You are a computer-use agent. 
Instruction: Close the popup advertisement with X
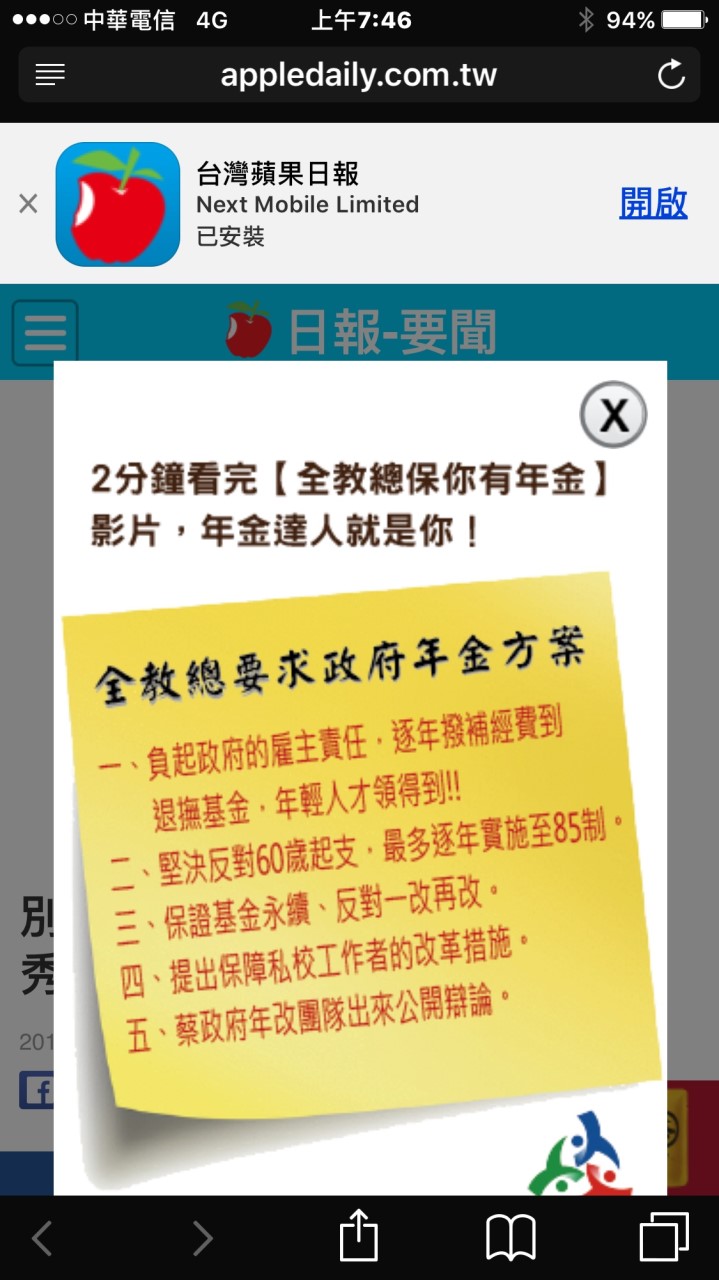[613, 414]
